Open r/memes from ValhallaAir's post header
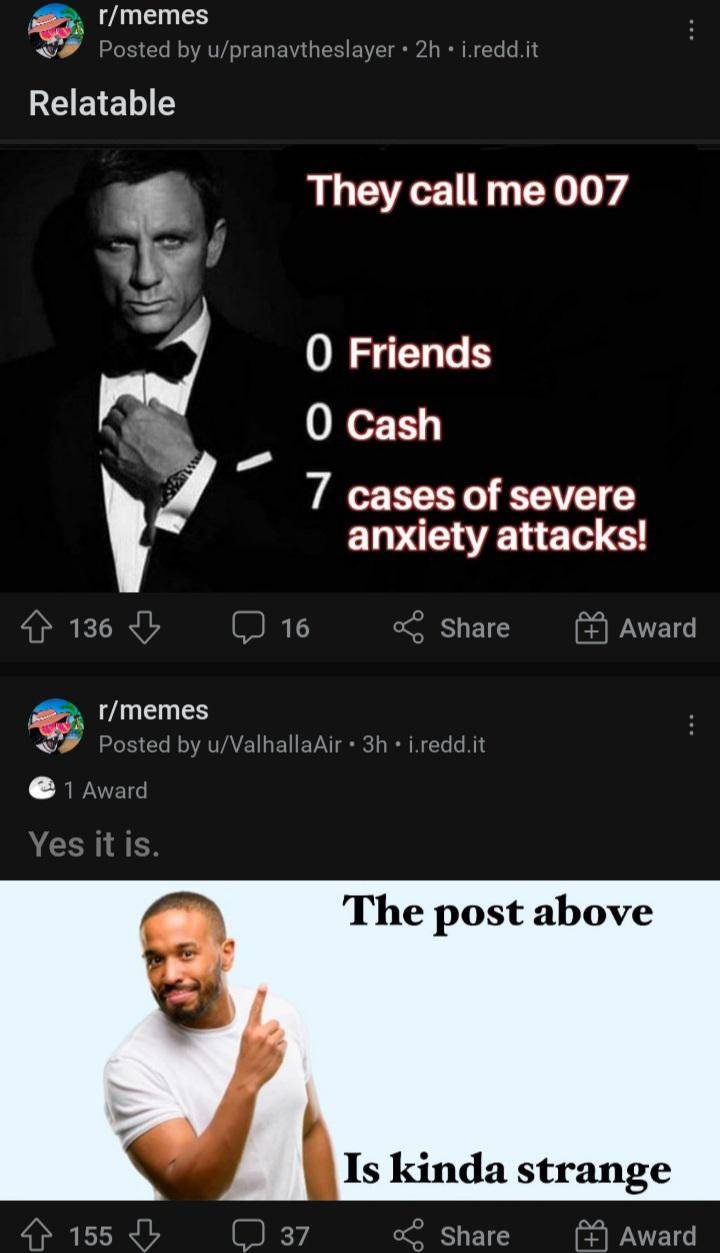The height and width of the screenshot is (1253, 720). click(153, 710)
